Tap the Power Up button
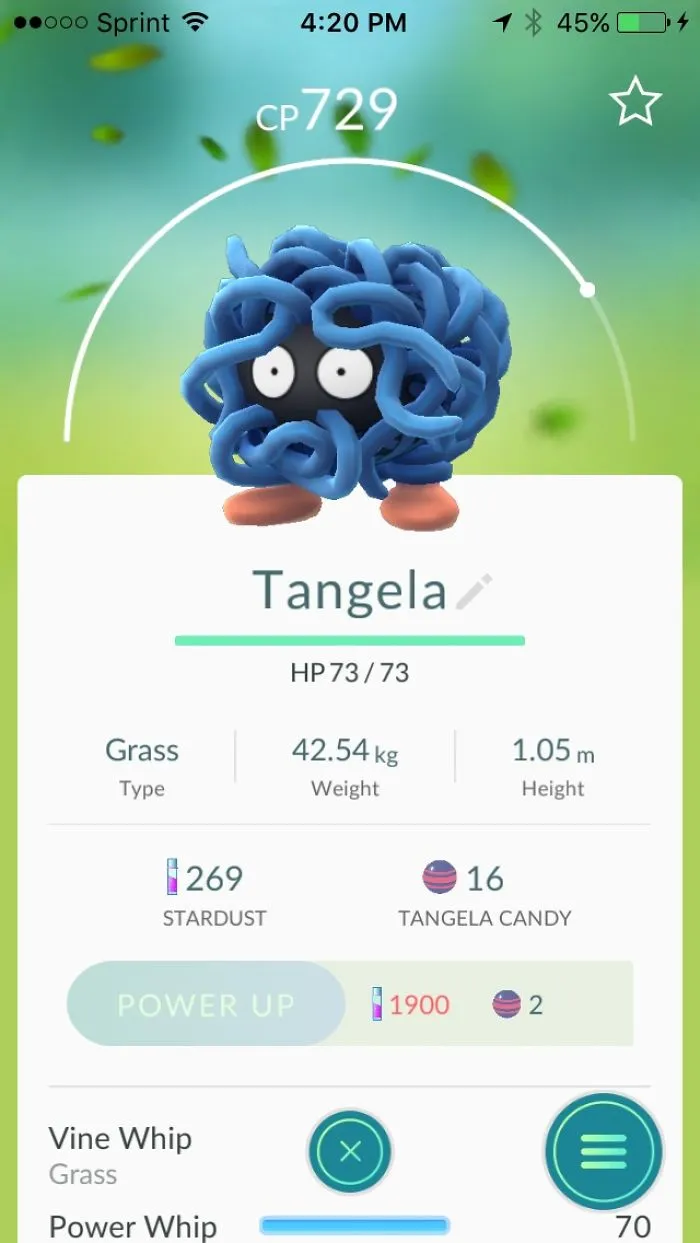 [206, 1004]
